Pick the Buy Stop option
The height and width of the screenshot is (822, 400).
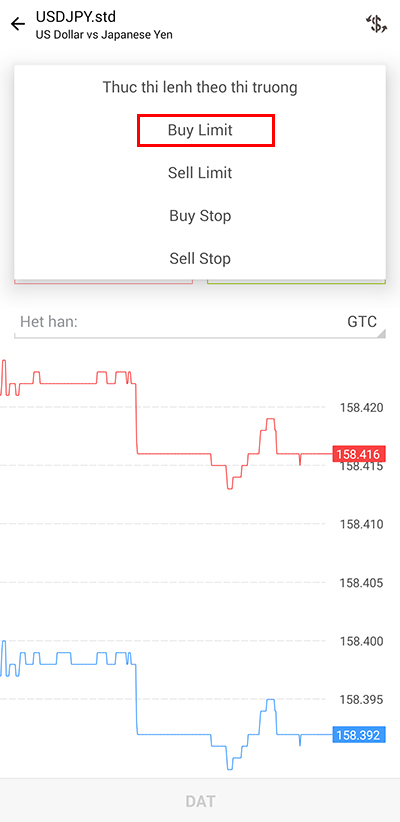200,216
